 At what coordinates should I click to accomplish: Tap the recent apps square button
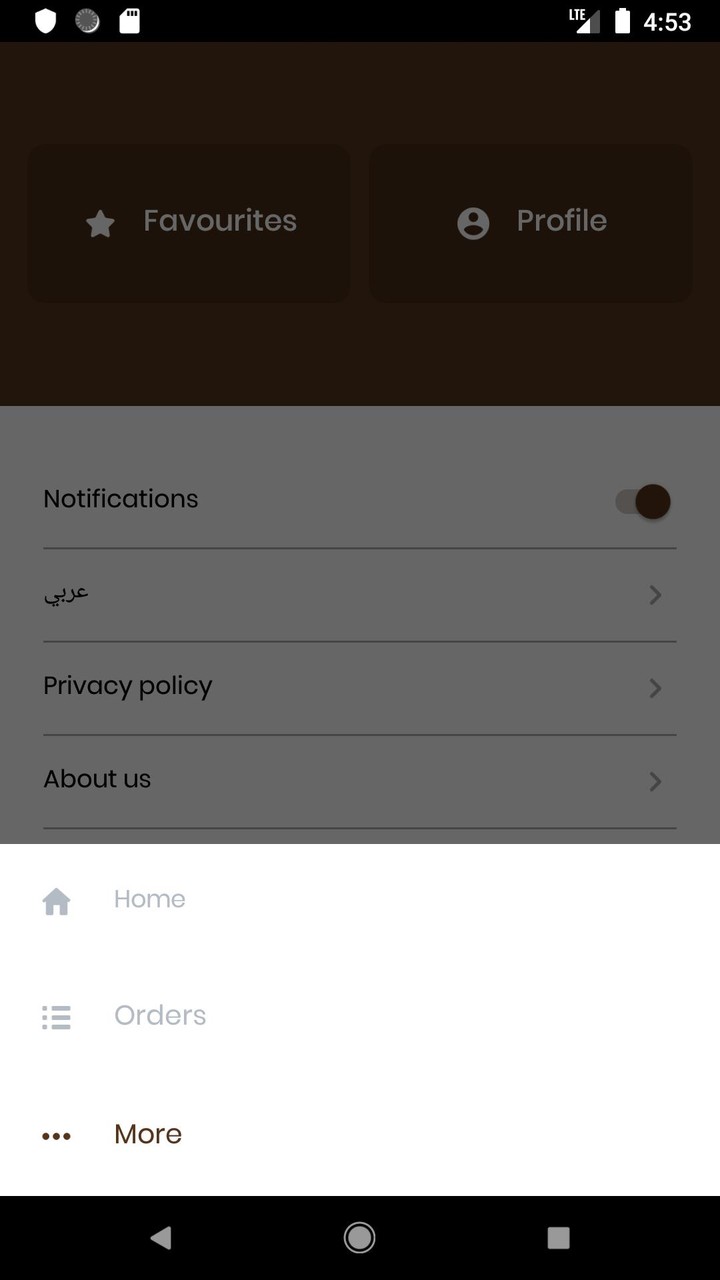[558, 1237]
